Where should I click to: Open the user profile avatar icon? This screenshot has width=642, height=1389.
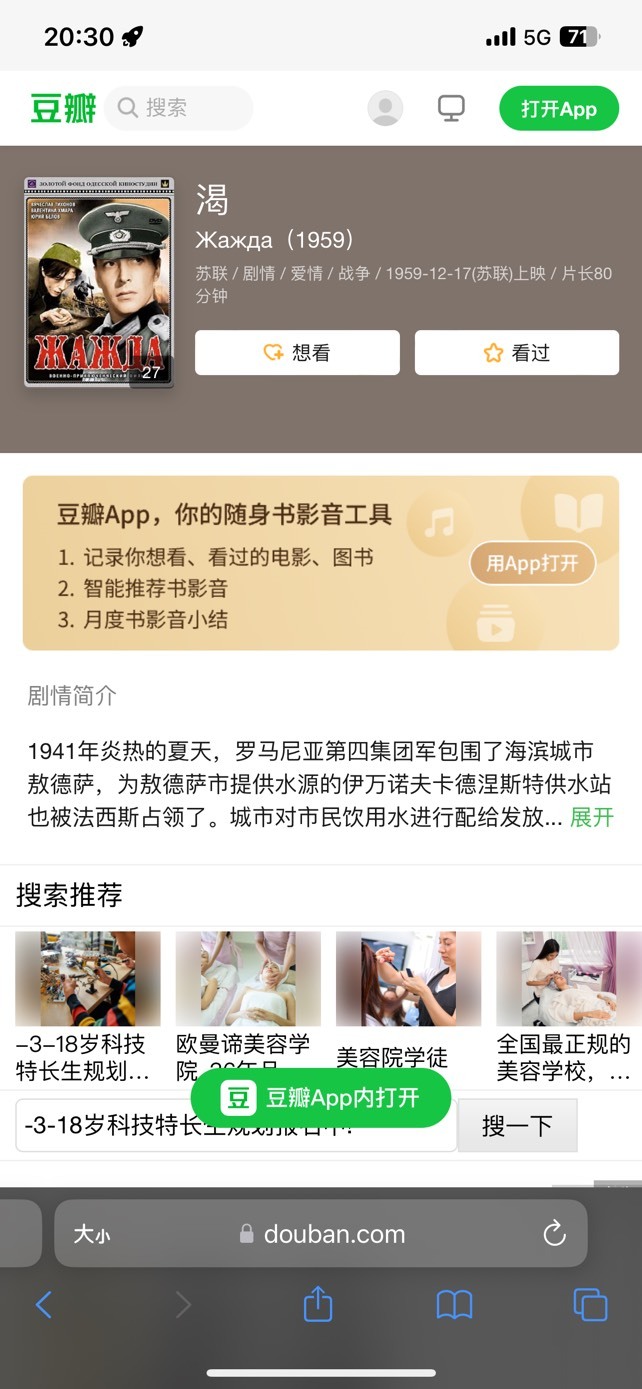[385, 108]
